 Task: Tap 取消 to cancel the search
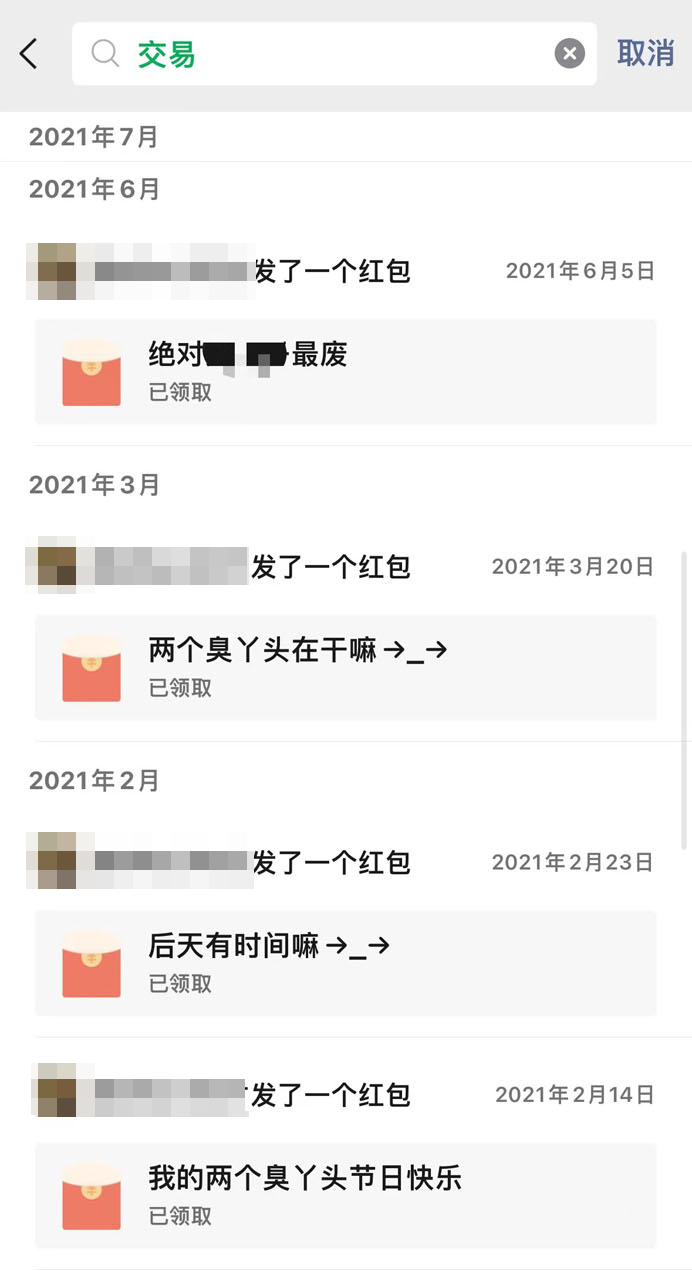tap(645, 54)
